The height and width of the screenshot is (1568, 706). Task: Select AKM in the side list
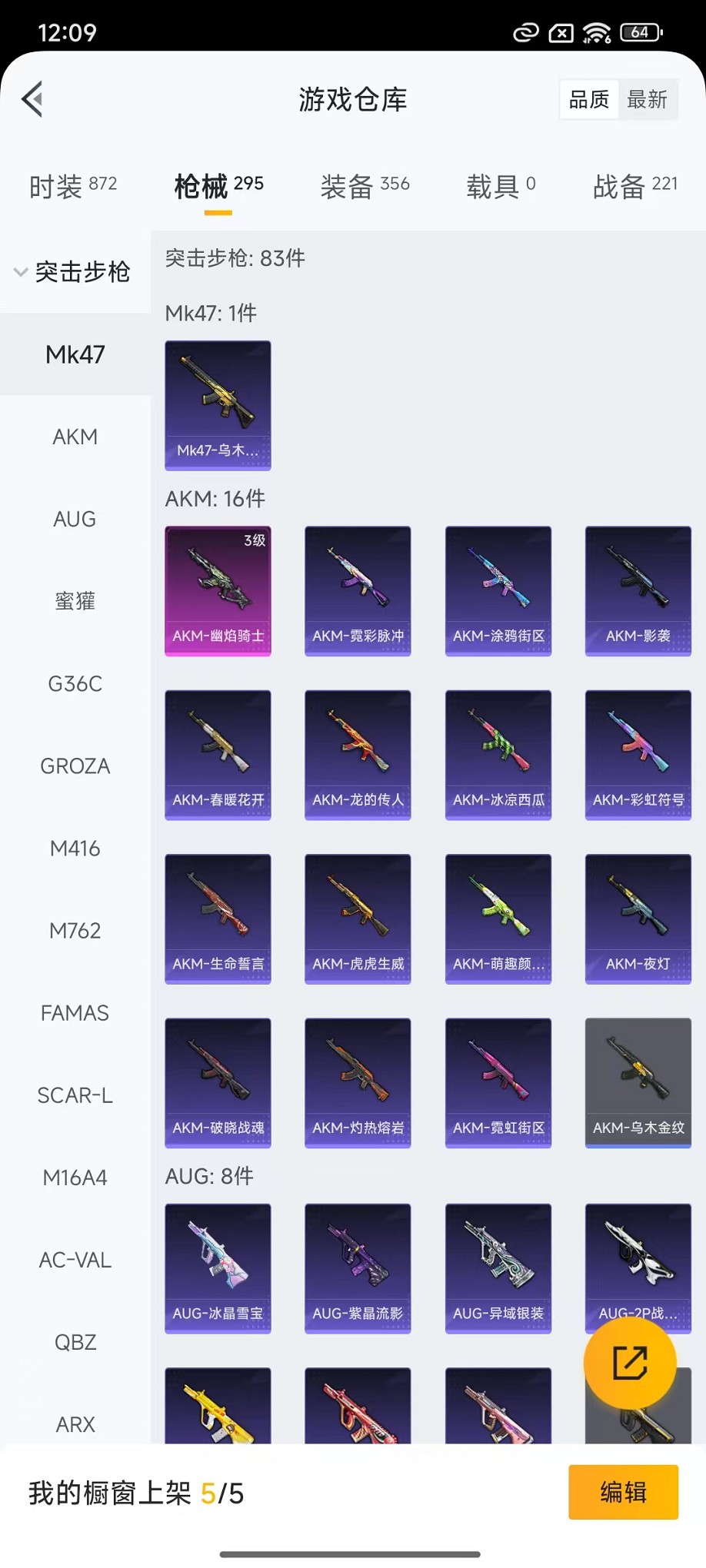75,437
